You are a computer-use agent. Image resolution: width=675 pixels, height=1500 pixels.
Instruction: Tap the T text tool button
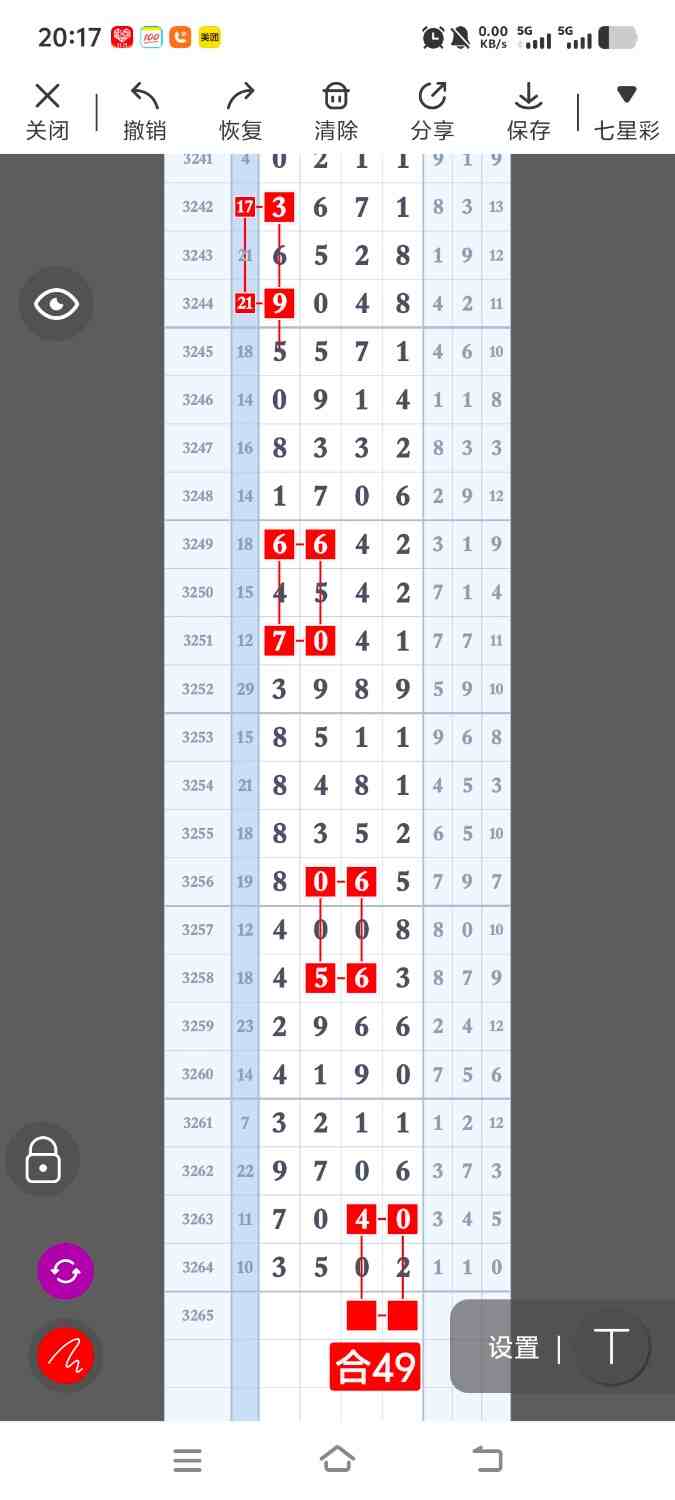611,1346
